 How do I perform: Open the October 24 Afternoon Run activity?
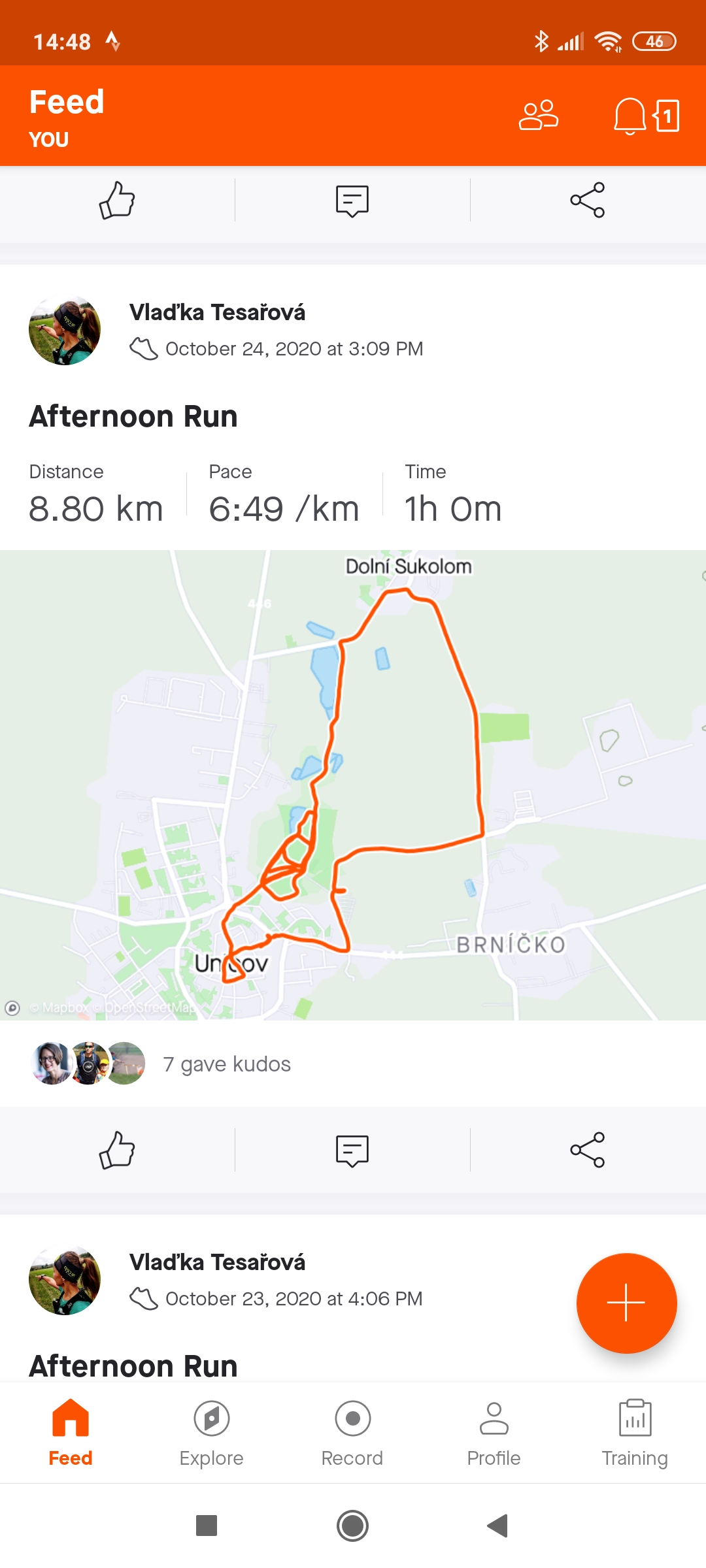(133, 416)
